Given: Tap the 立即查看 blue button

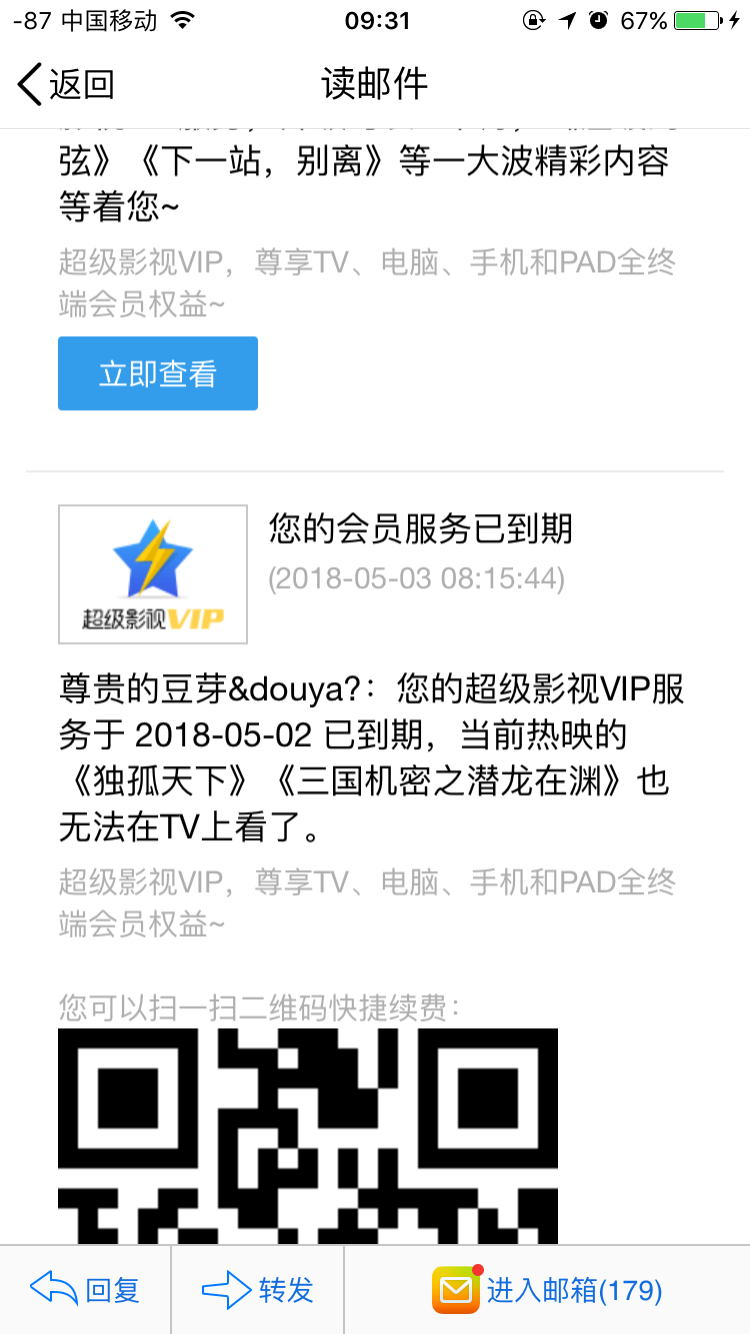Looking at the screenshot, I should click(158, 372).
